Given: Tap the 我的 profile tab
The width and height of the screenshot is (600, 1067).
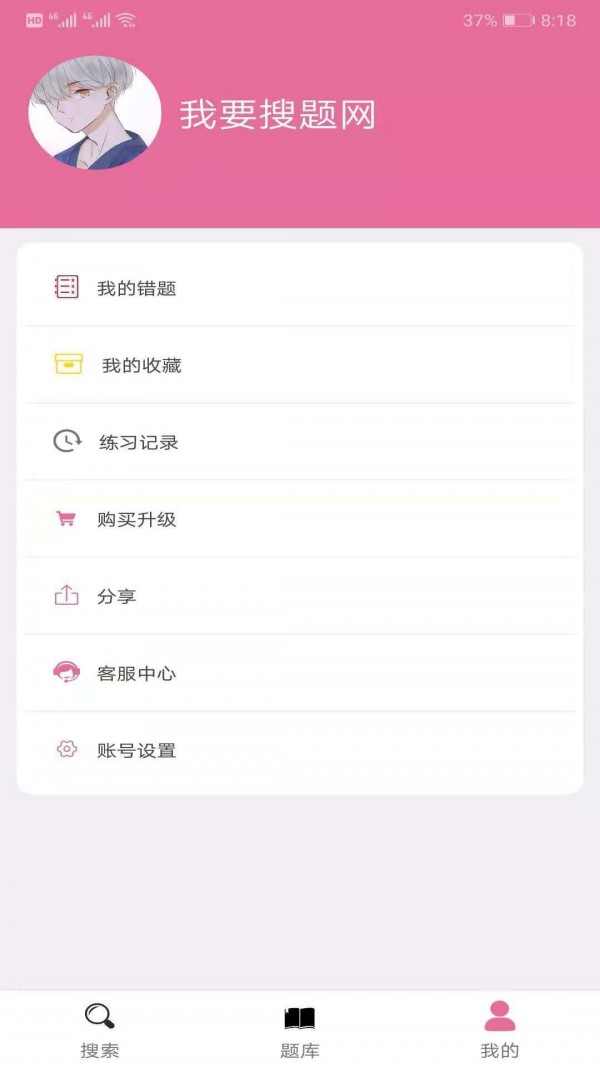Looking at the screenshot, I should pos(500,1030).
